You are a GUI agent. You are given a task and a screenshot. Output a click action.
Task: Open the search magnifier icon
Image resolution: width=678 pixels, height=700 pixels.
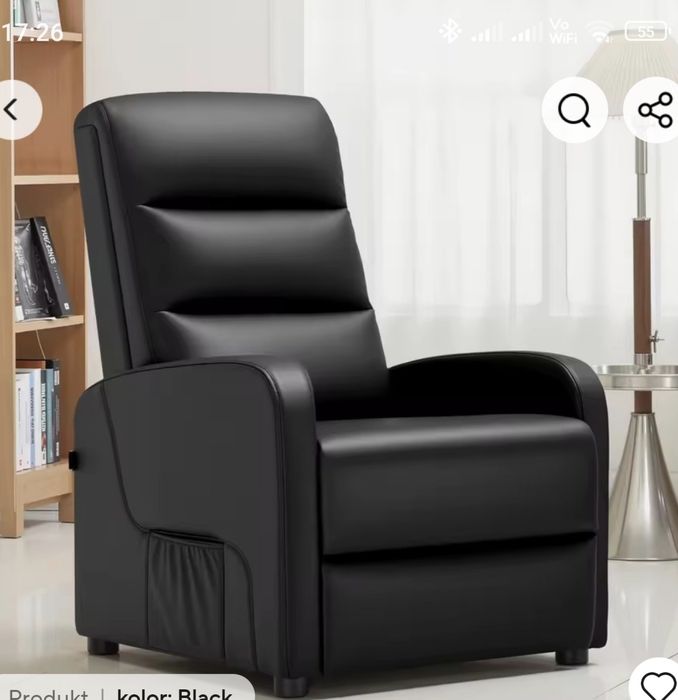coord(575,110)
